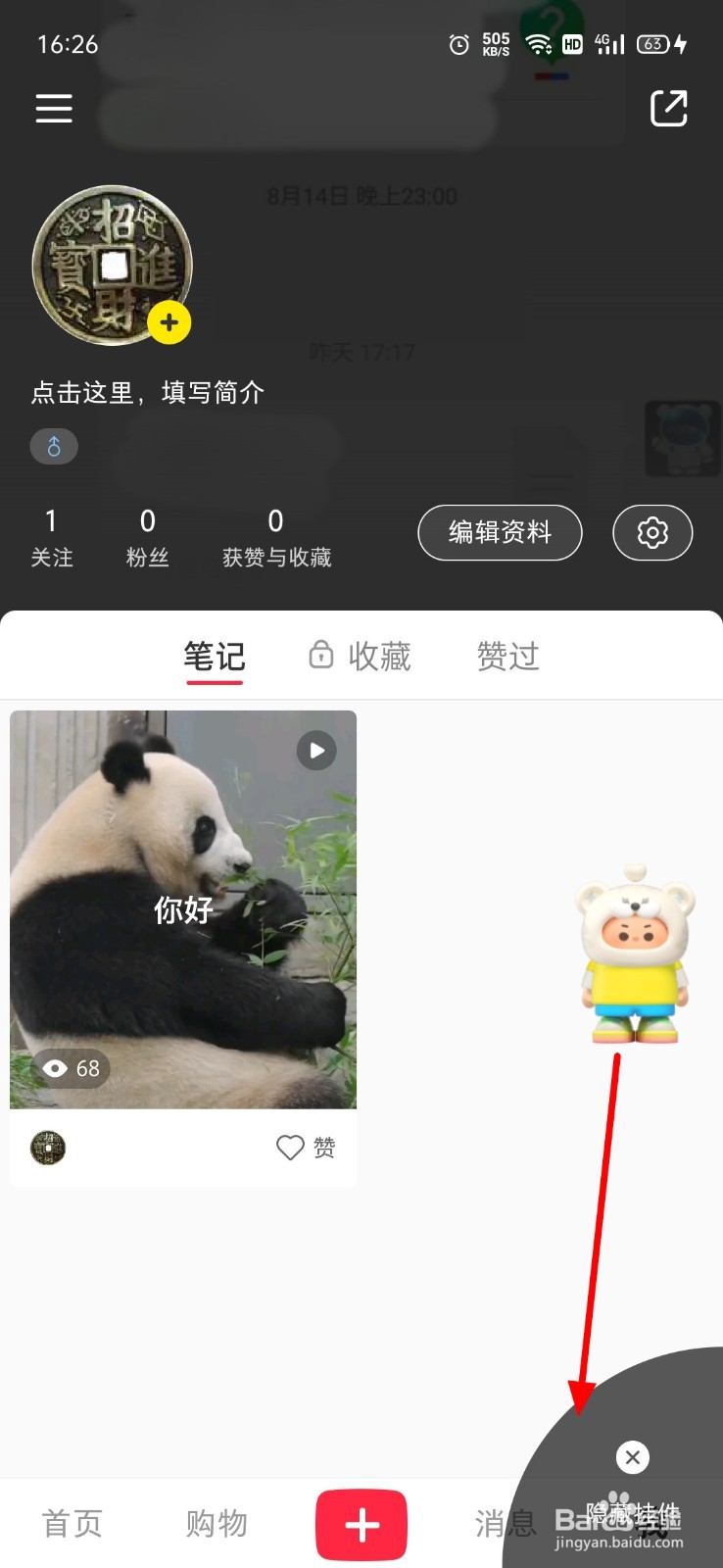Switch to the 赞过 tab
The height and width of the screenshot is (1568, 723).
507,657
